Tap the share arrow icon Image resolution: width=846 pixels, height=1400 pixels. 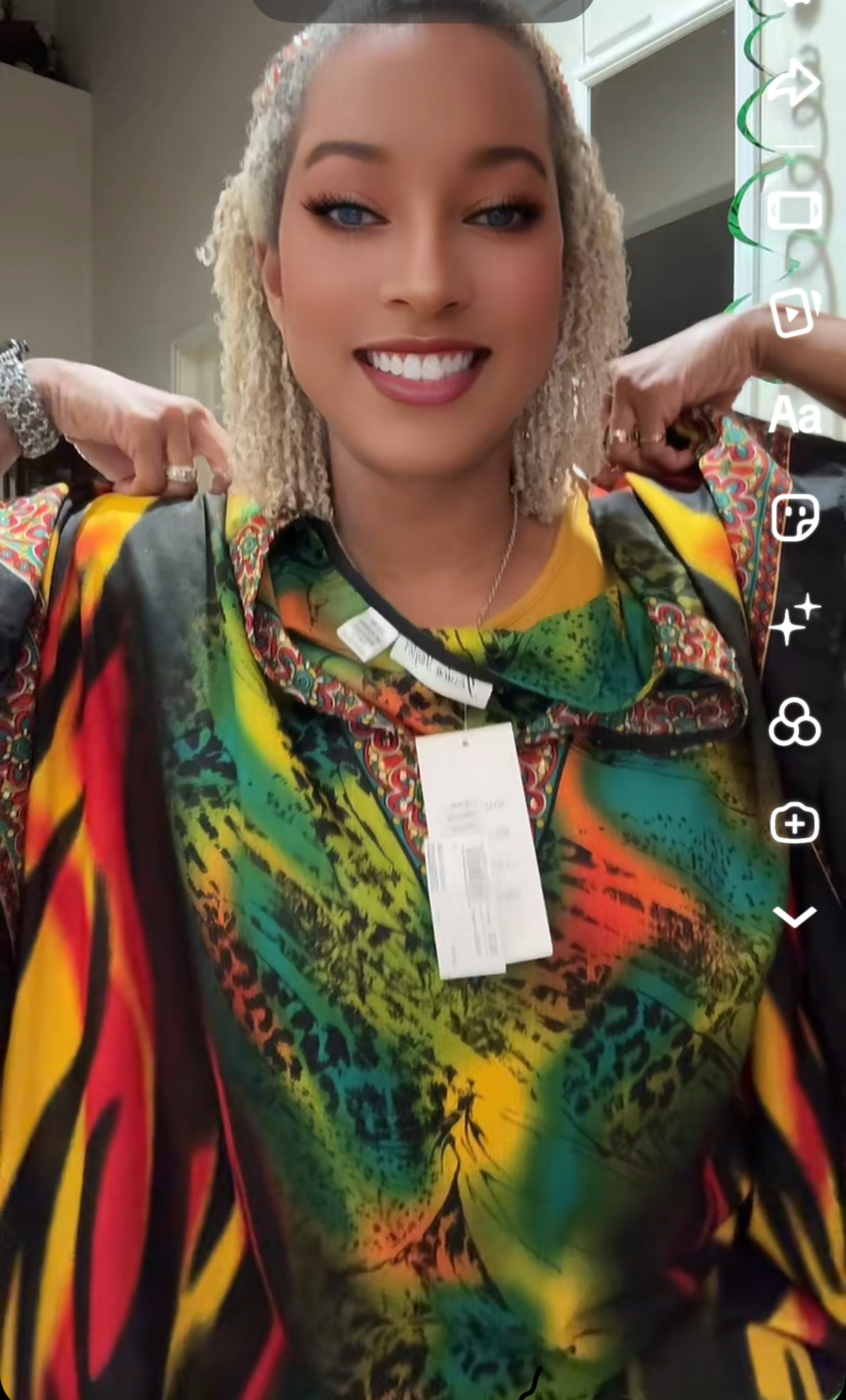[x=793, y=83]
